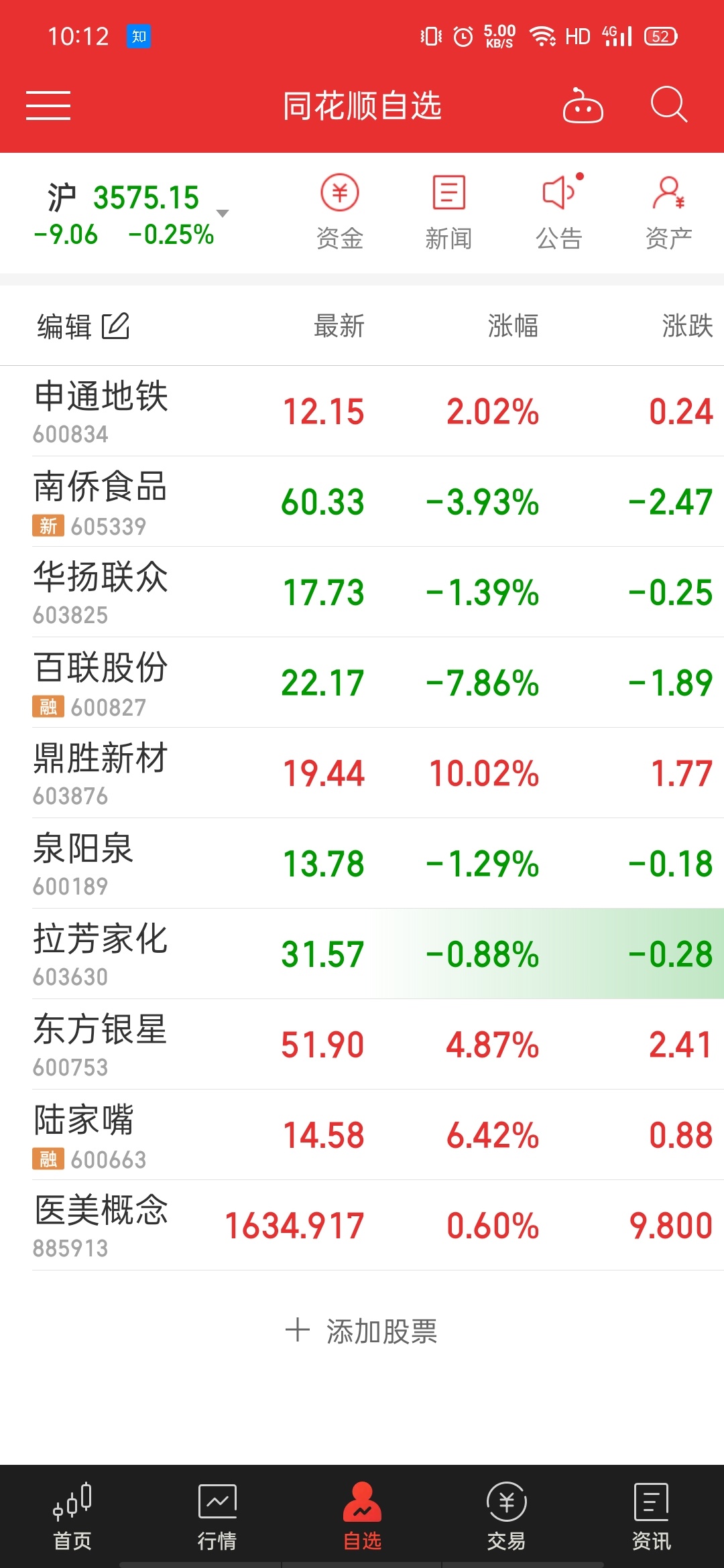Switch to 首页 home tab
724x1568 pixels.
[72, 1517]
